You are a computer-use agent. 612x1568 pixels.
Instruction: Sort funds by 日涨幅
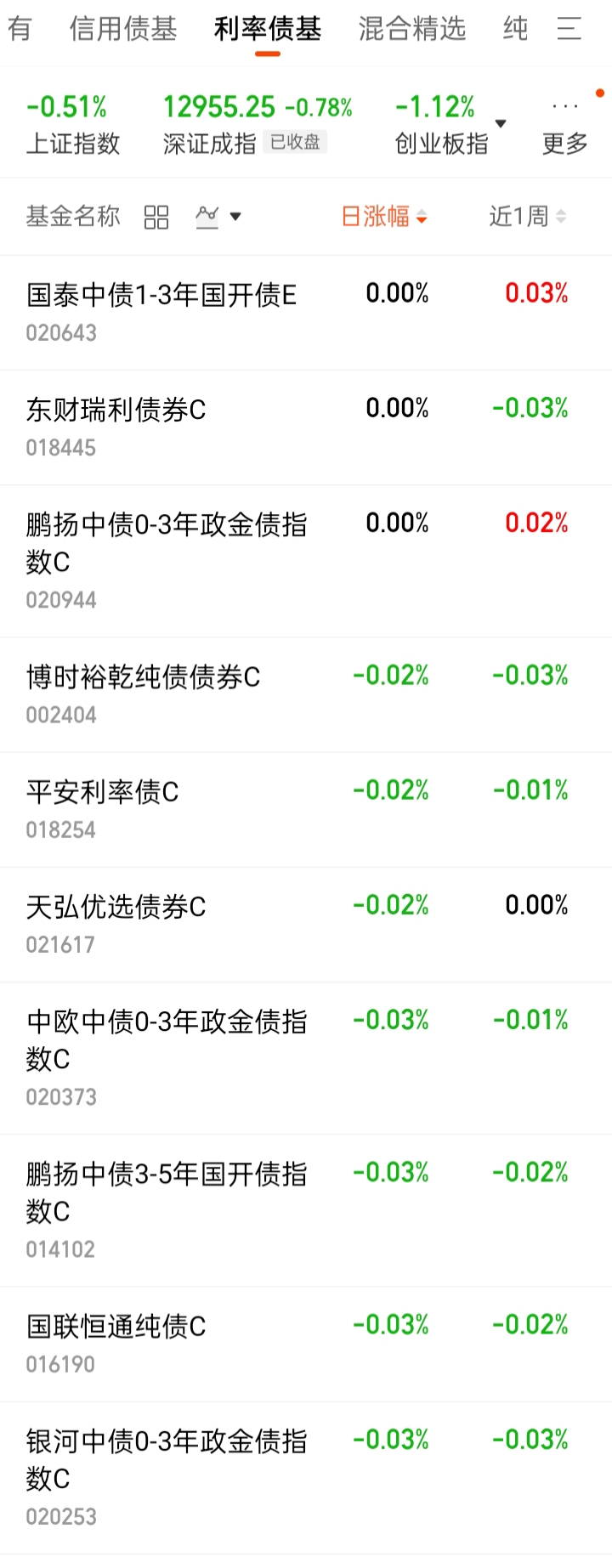(x=384, y=217)
